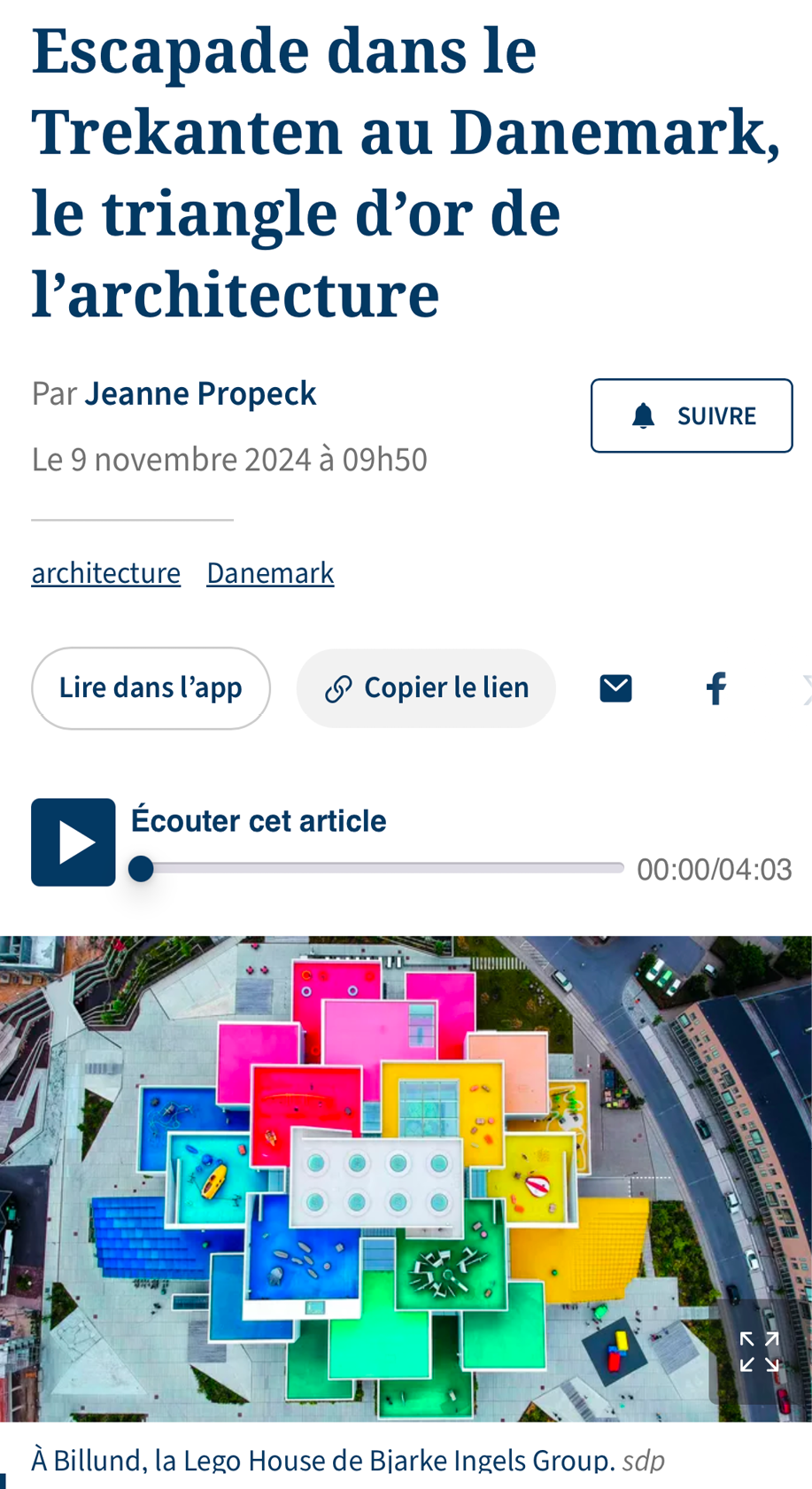Follow author with the Suivre button

pos(692,415)
